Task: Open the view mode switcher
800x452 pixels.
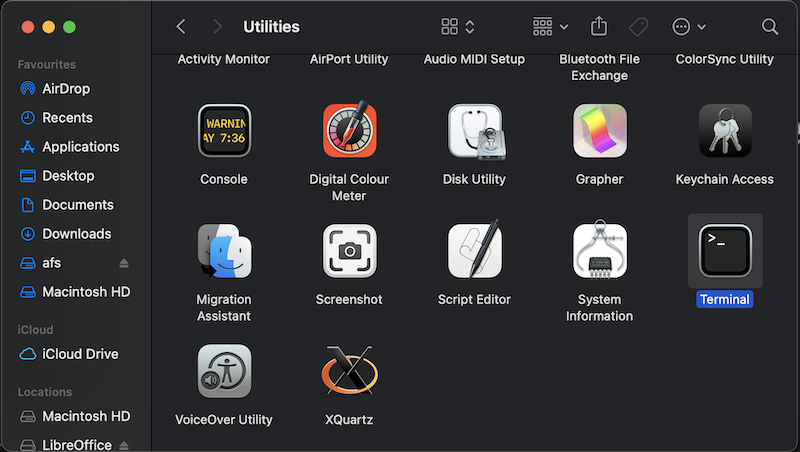Action: pos(458,27)
